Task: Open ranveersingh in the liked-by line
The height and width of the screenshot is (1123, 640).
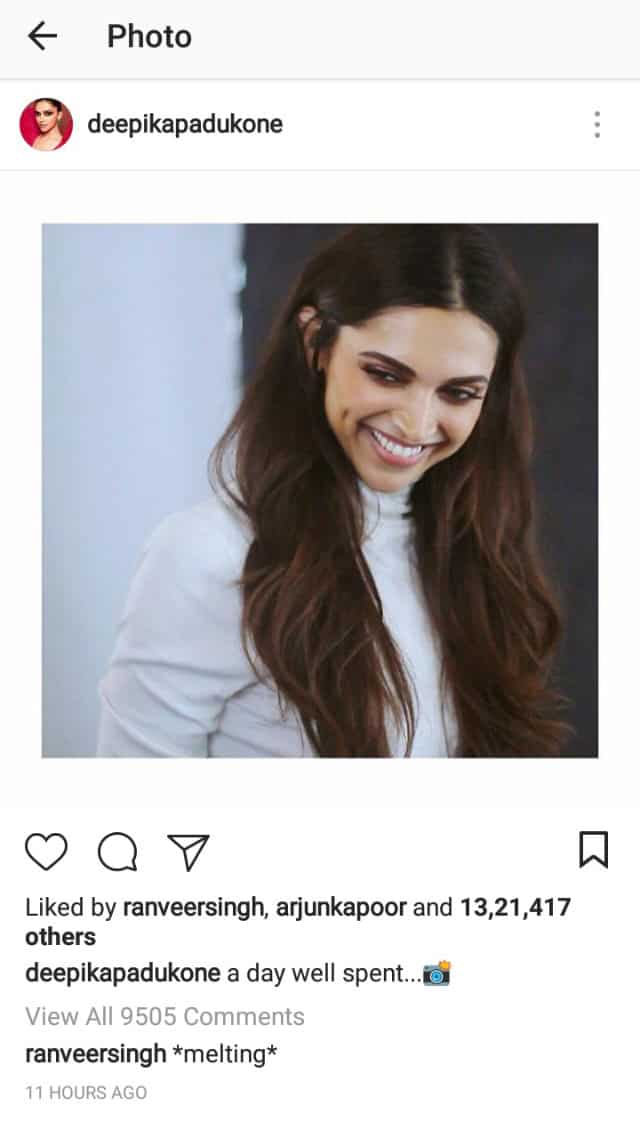Action: point(193,908)
